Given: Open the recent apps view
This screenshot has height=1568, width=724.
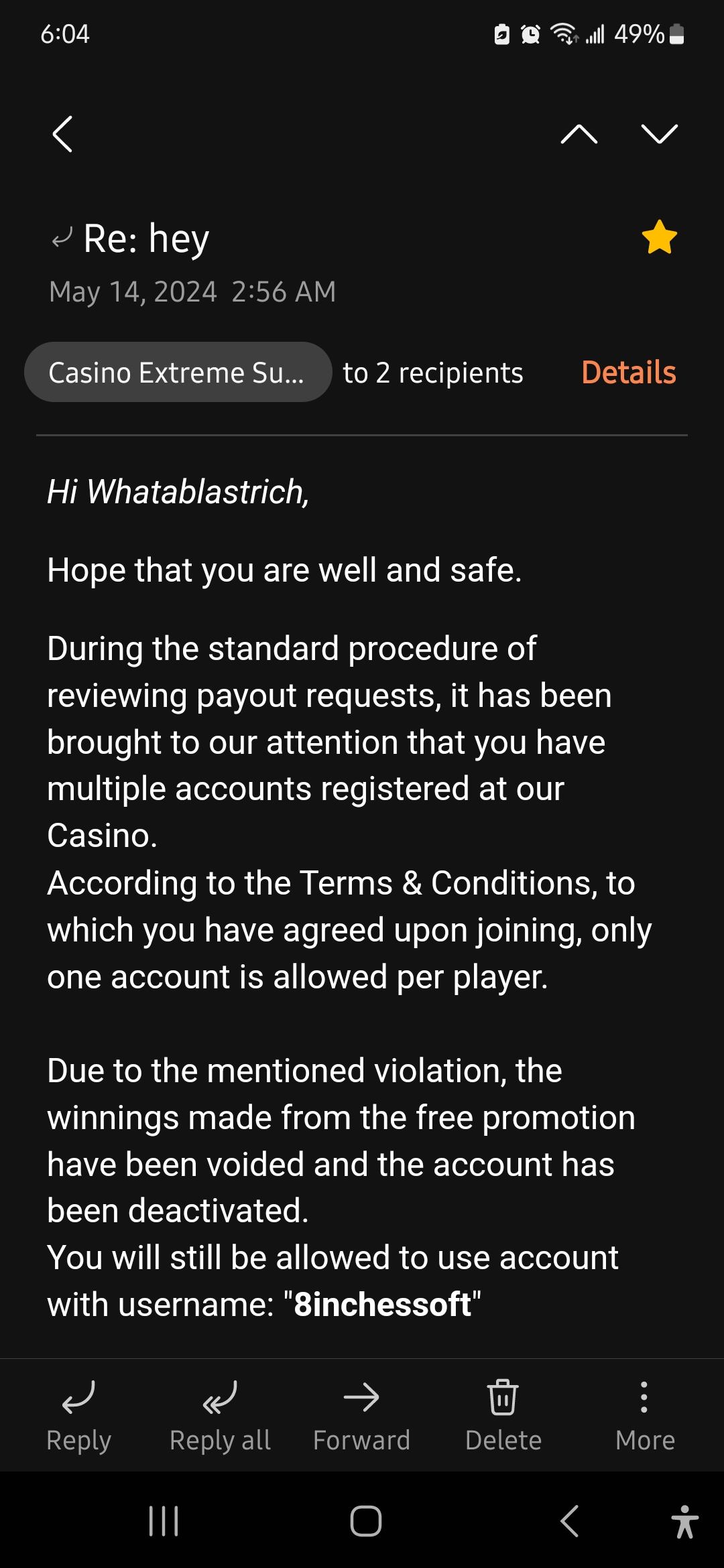Looking at the screenshot, I should coord(164,1521).
